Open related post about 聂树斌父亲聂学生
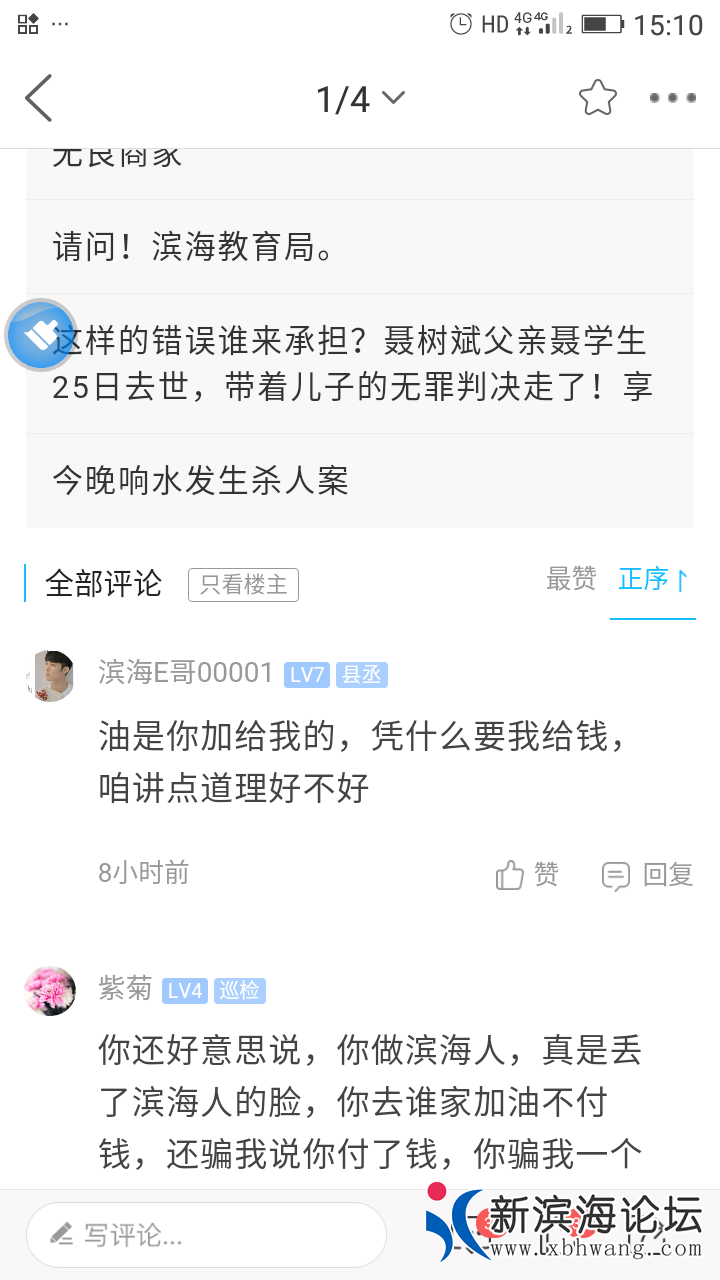Viewport: 720px width, 1280px height. click(360, 364)
